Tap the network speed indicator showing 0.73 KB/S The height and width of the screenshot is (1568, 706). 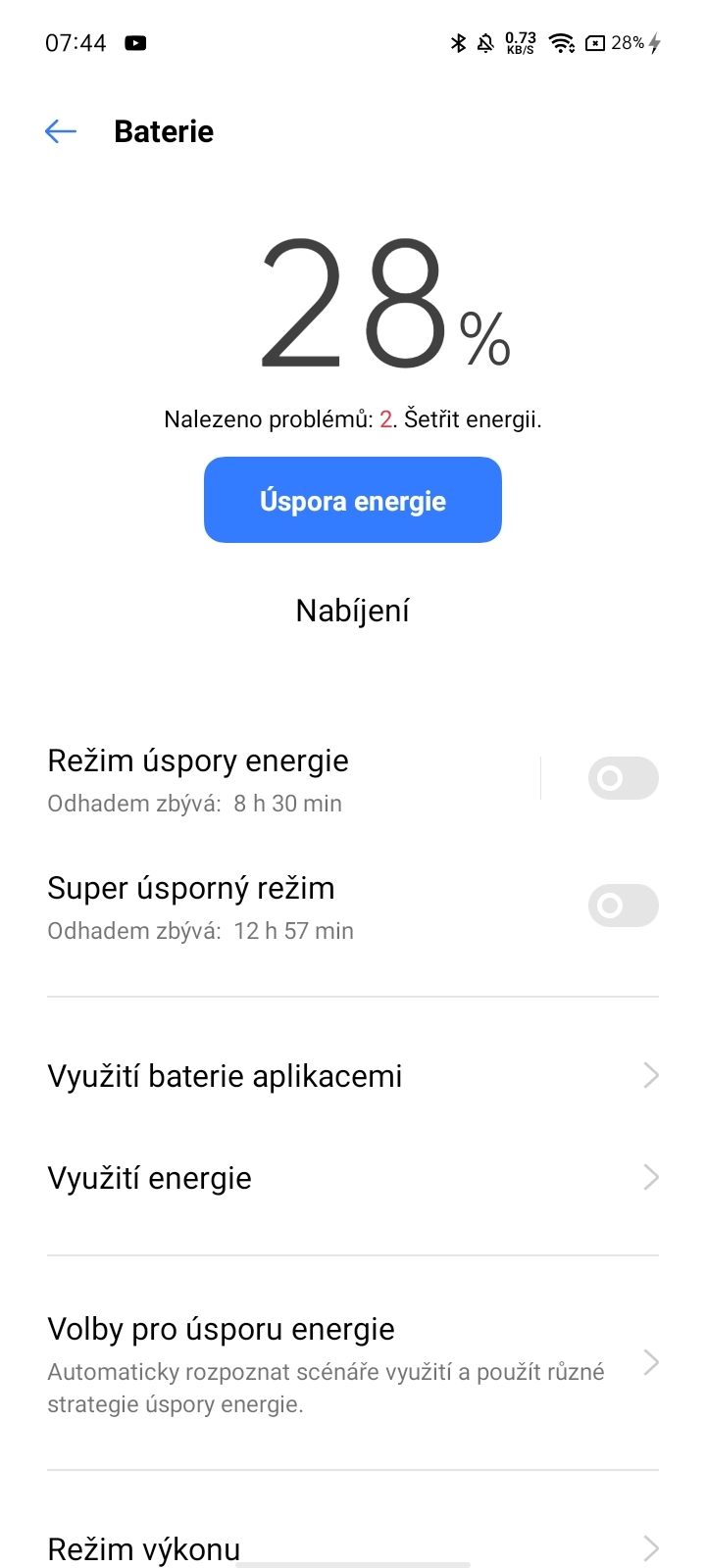(x=521, y=43)
